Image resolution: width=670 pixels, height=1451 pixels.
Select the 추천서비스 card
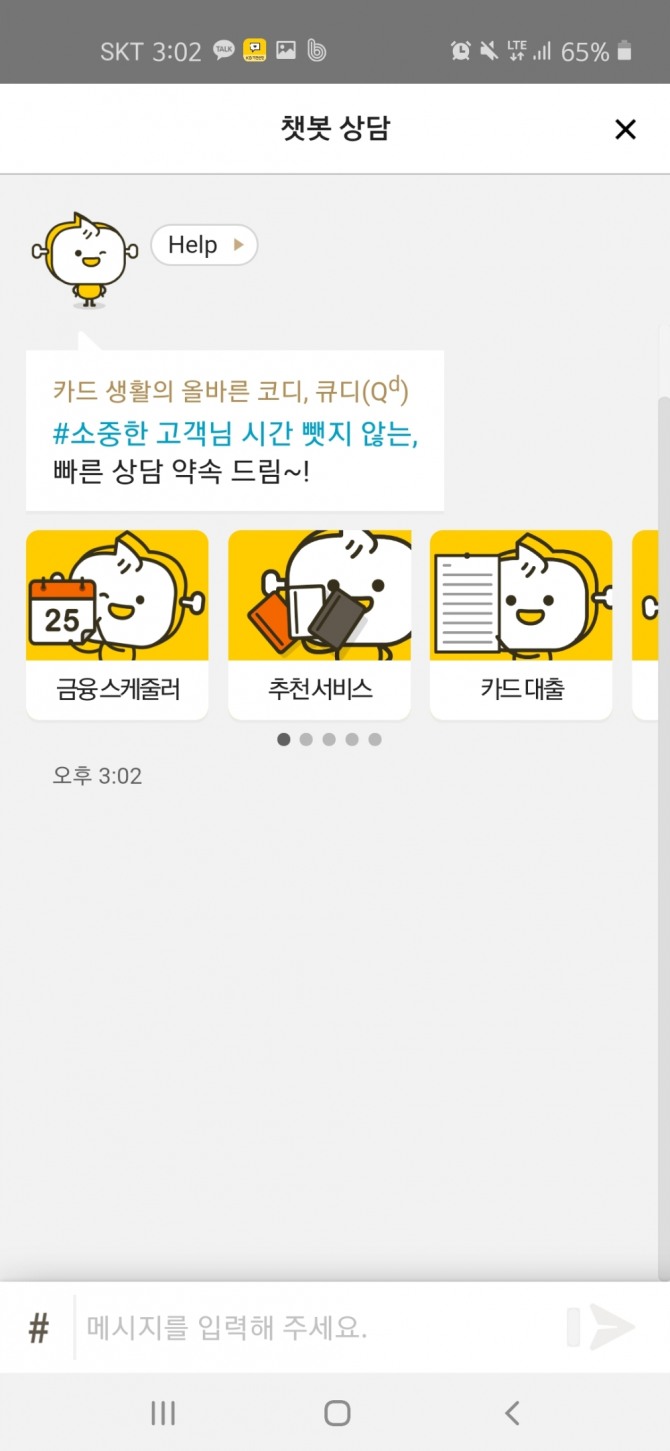coord(319,624)
